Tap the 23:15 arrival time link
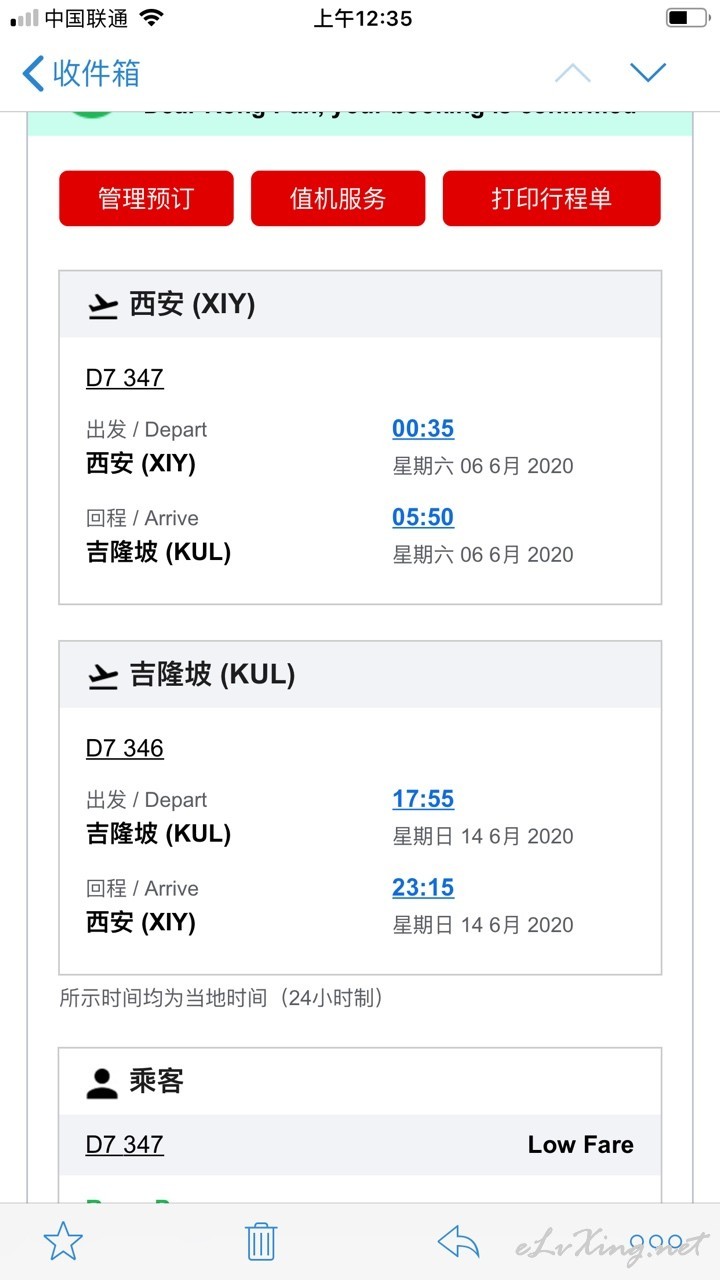Viewport: 720px width, 1280px height. click(x=423, y=888)
